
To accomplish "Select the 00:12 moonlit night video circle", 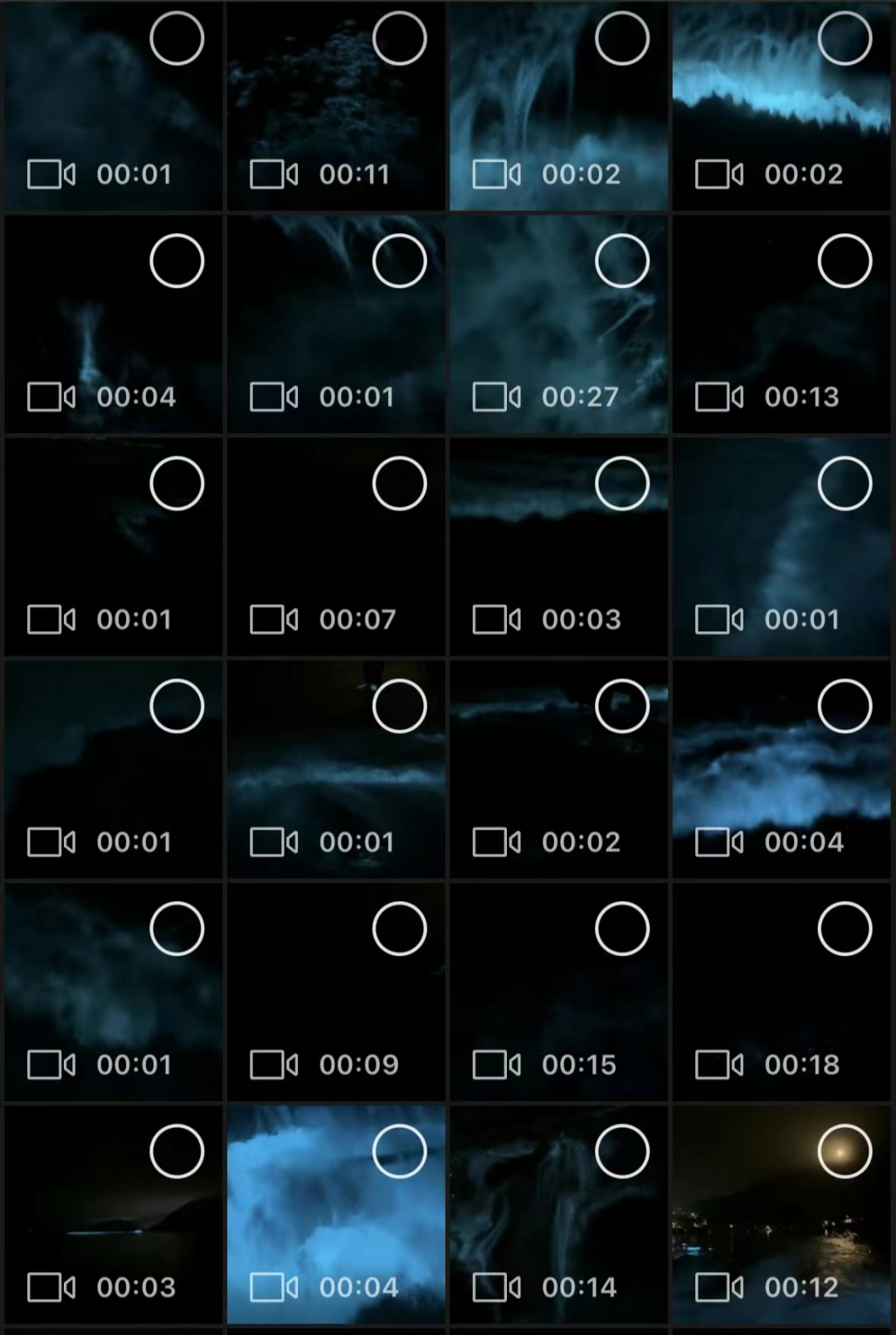I will click(844, 1152).
